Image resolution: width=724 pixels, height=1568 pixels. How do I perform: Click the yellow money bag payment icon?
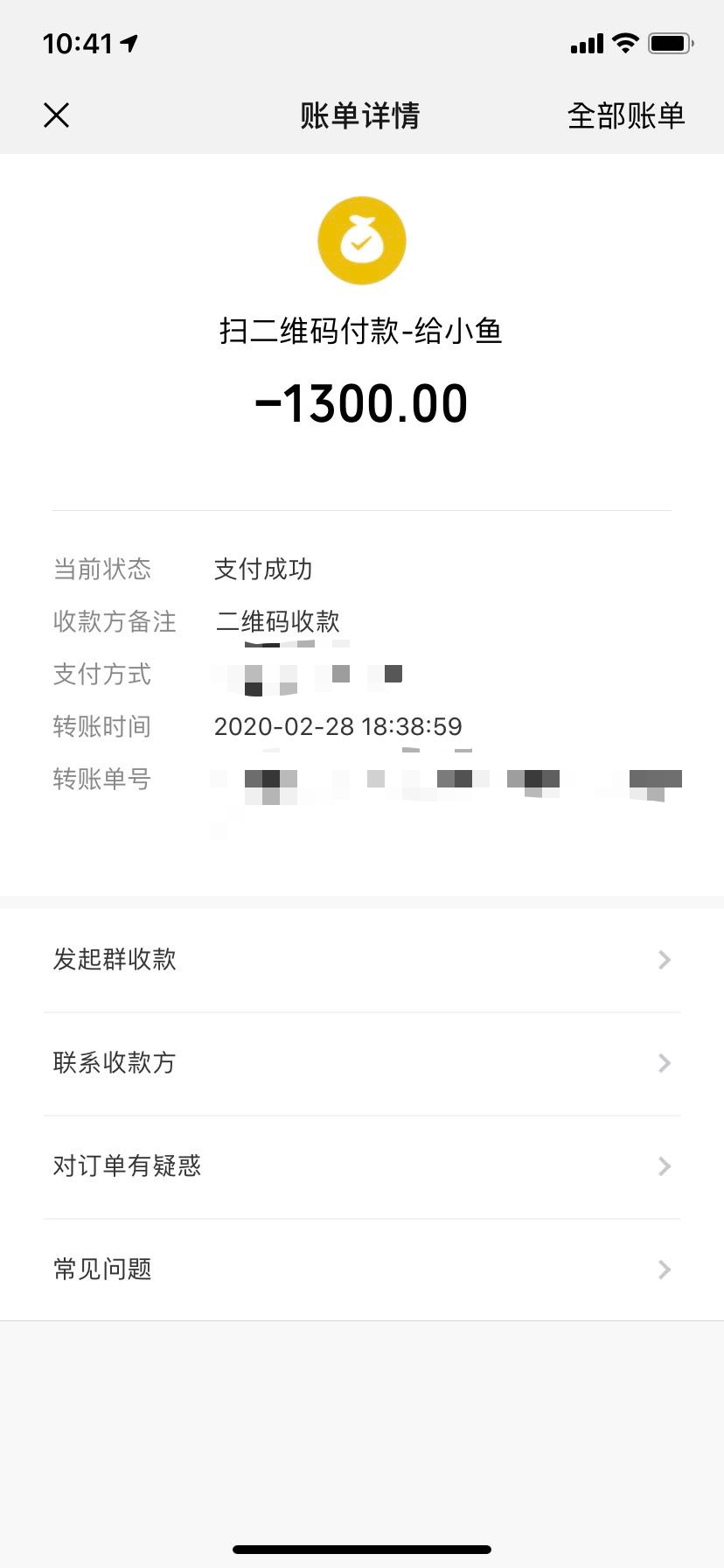361,240
